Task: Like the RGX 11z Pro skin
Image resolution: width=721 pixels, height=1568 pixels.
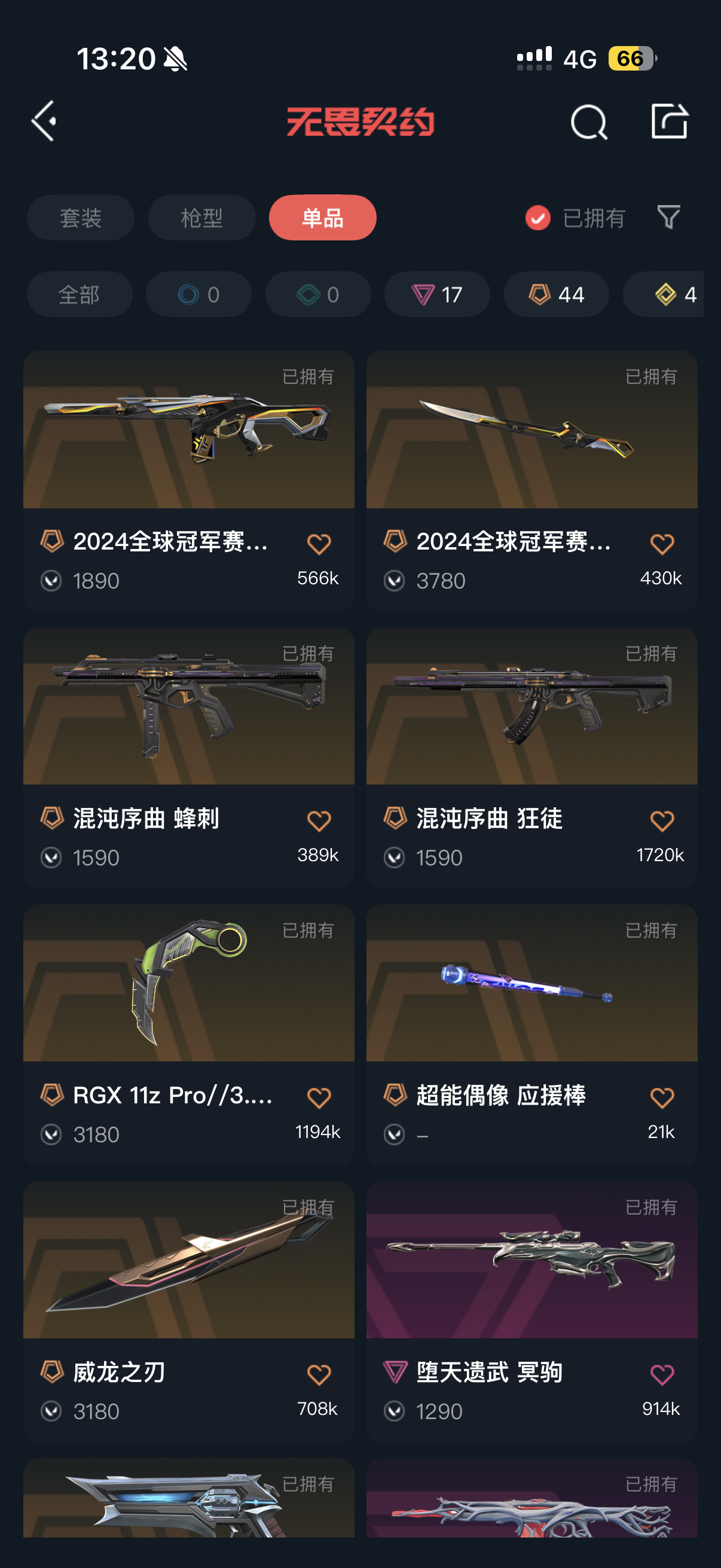Action: click(x=319, y=1098)
